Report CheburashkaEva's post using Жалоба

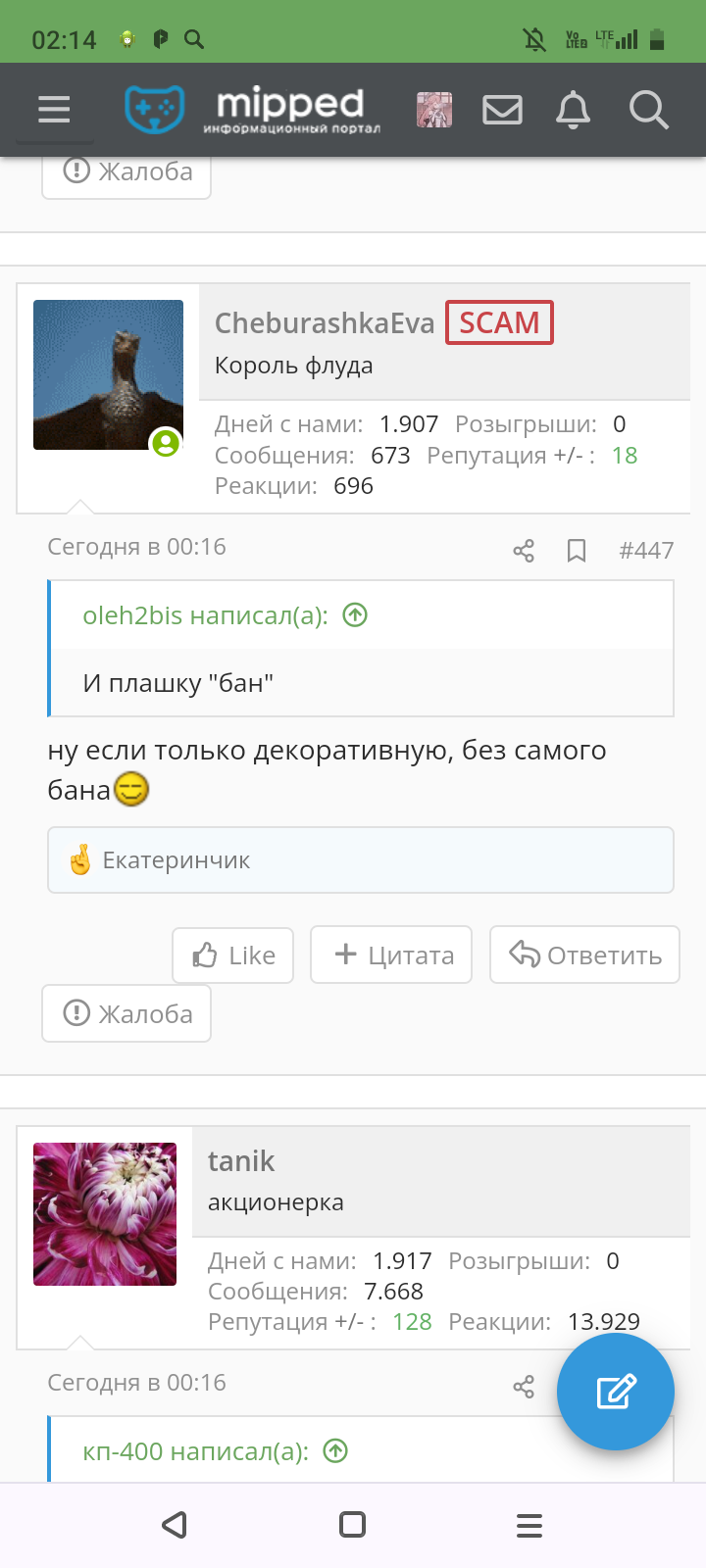click(x=126, y=1013)
